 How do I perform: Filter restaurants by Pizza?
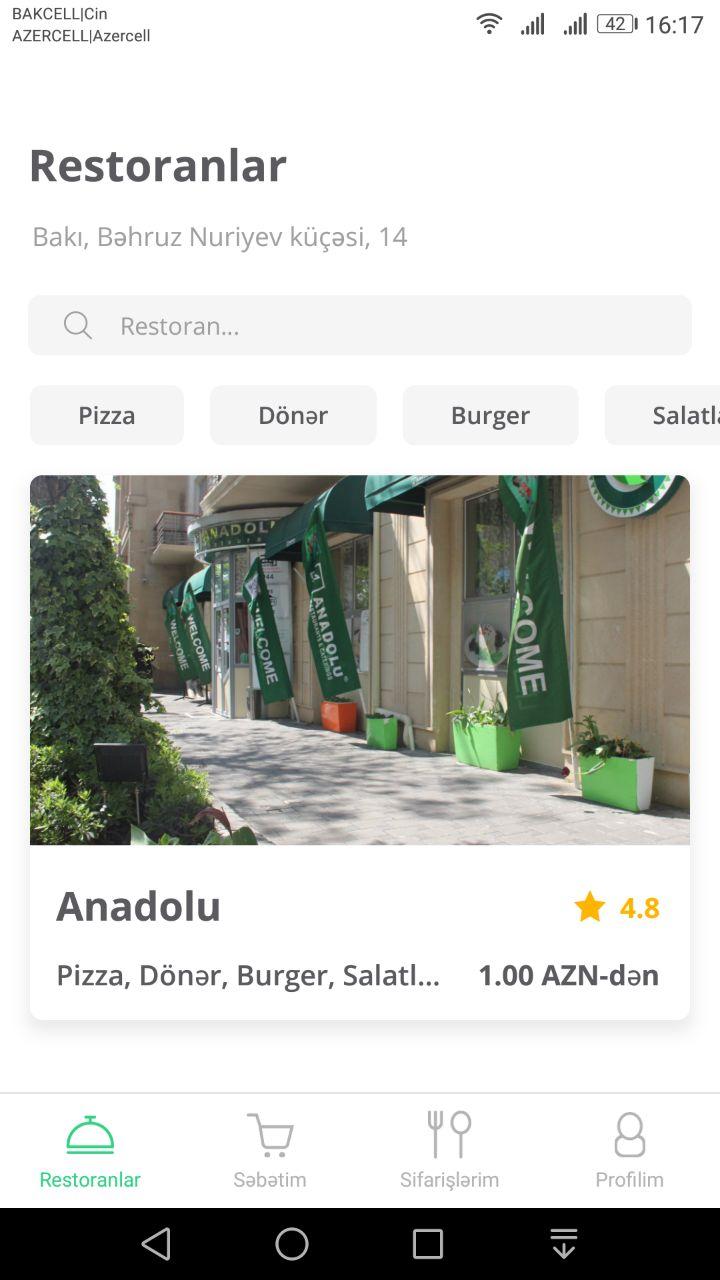107,415
